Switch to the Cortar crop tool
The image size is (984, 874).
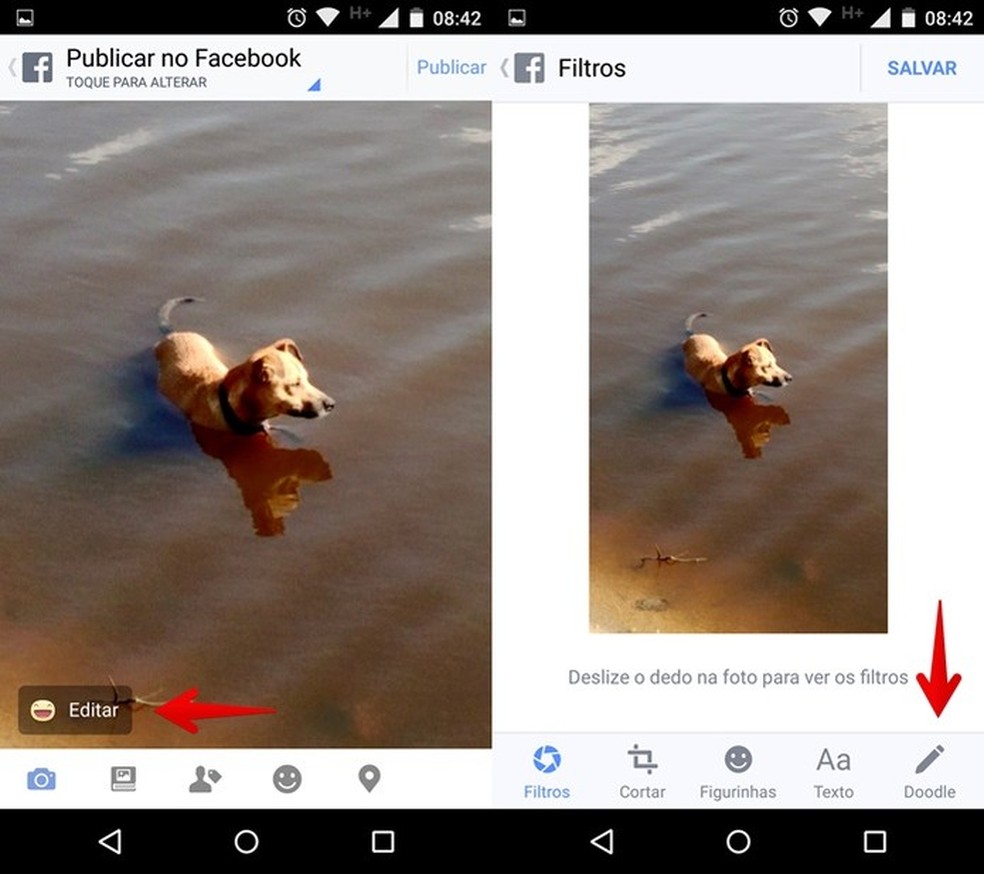(642, 771)
